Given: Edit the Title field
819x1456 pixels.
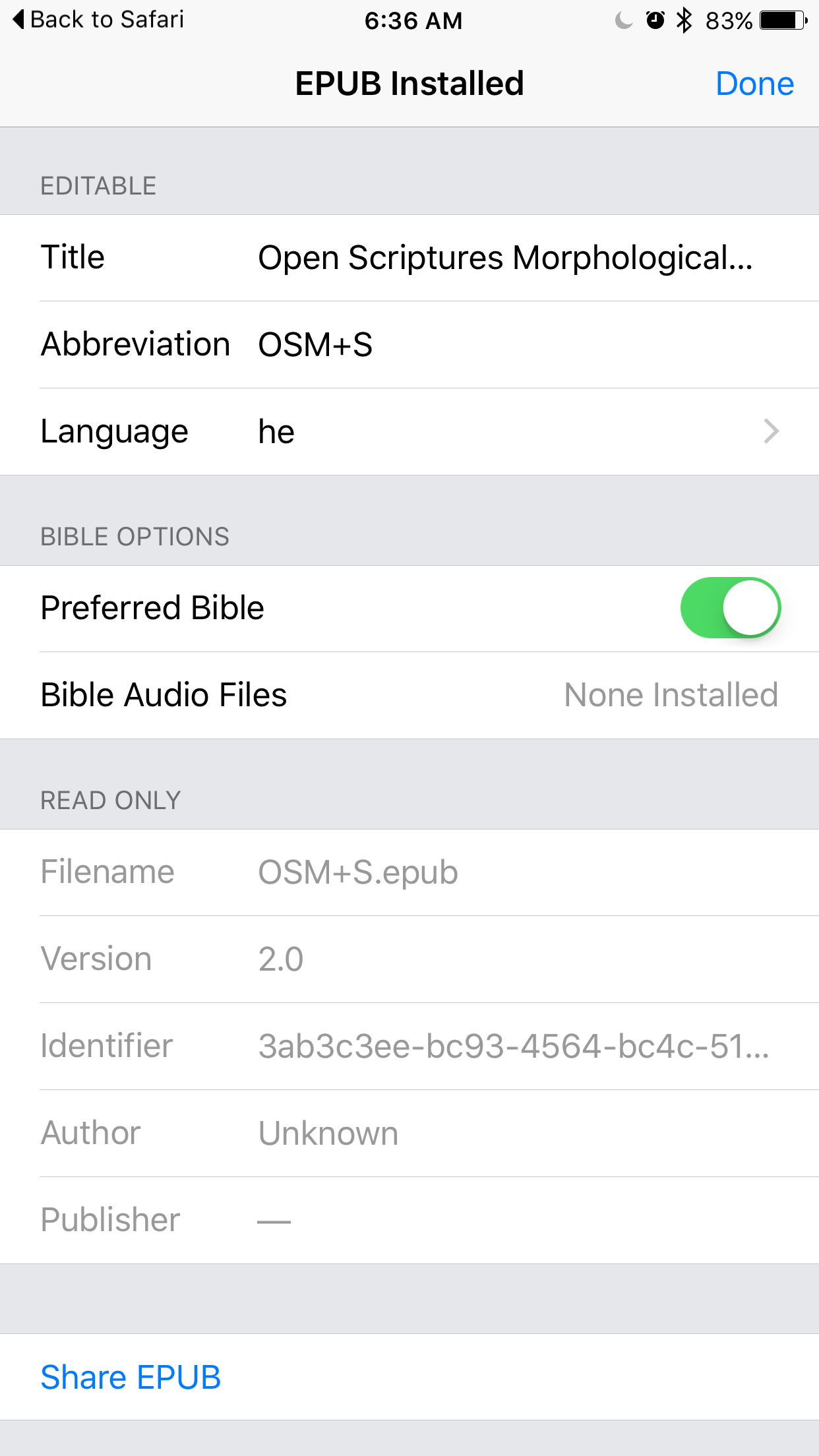Looking at the screenshot, I should click(x=504, y=258).
